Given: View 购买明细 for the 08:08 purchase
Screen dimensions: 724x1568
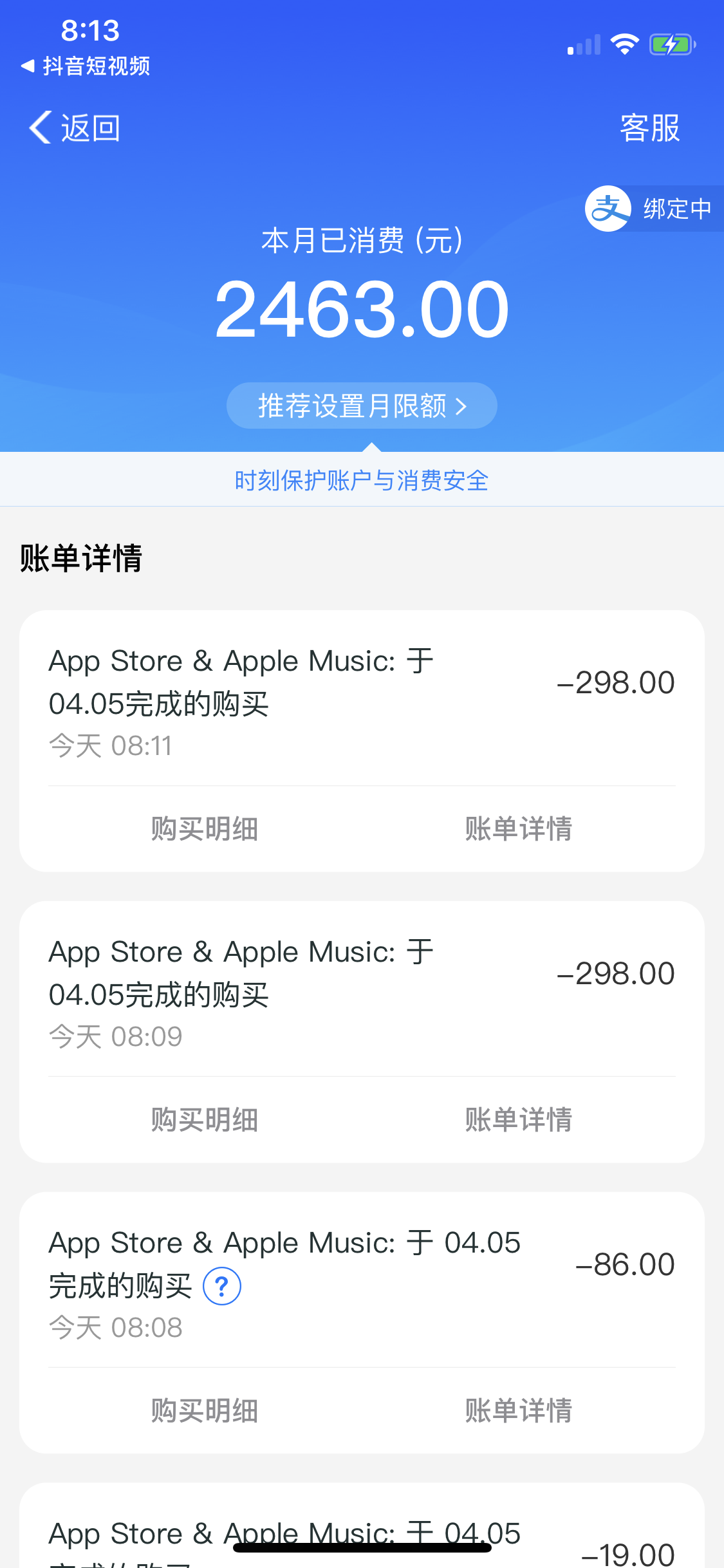Looking at the screenshot, I should tap(205, 1410).
